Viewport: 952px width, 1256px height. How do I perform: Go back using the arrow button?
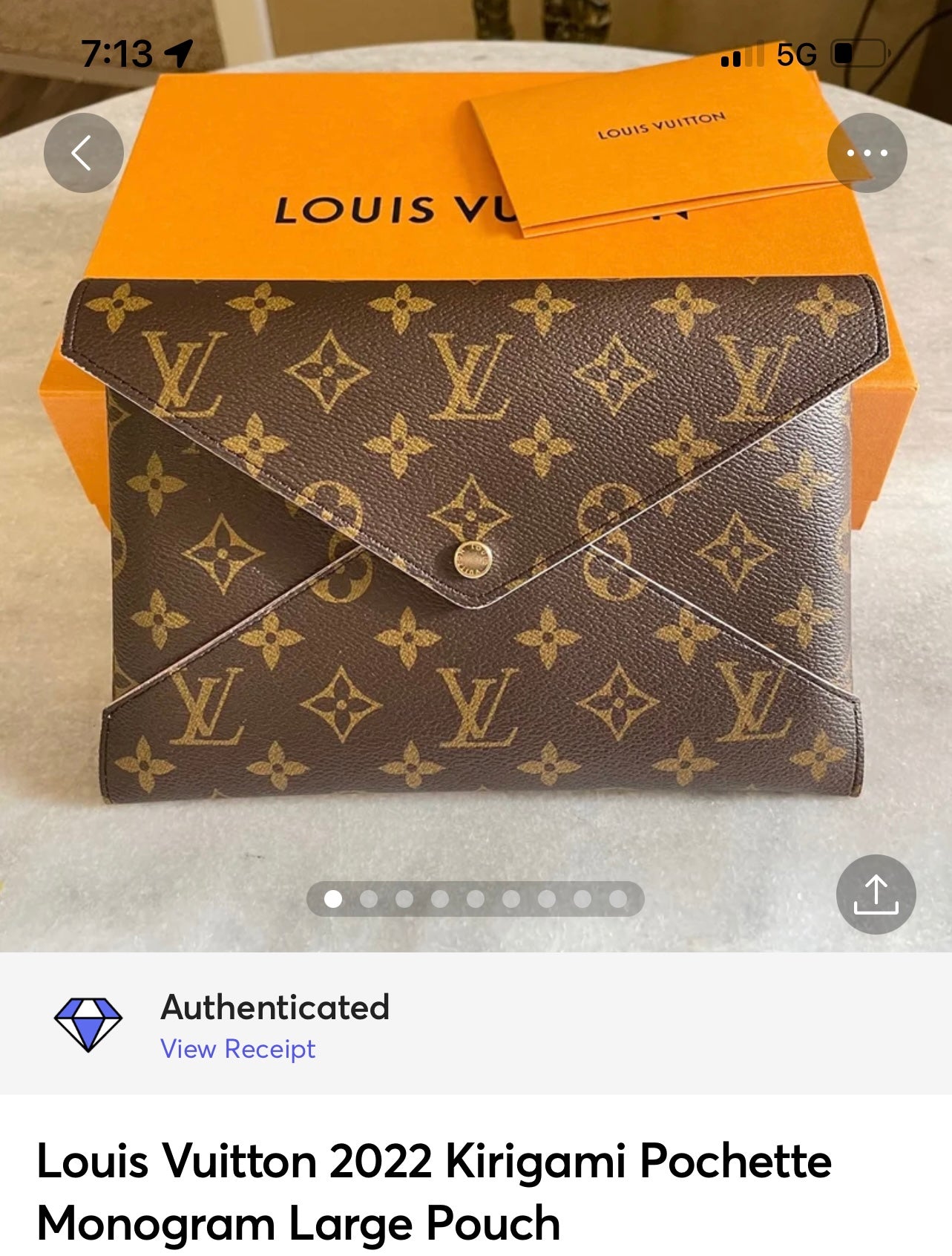pos(83,153)
